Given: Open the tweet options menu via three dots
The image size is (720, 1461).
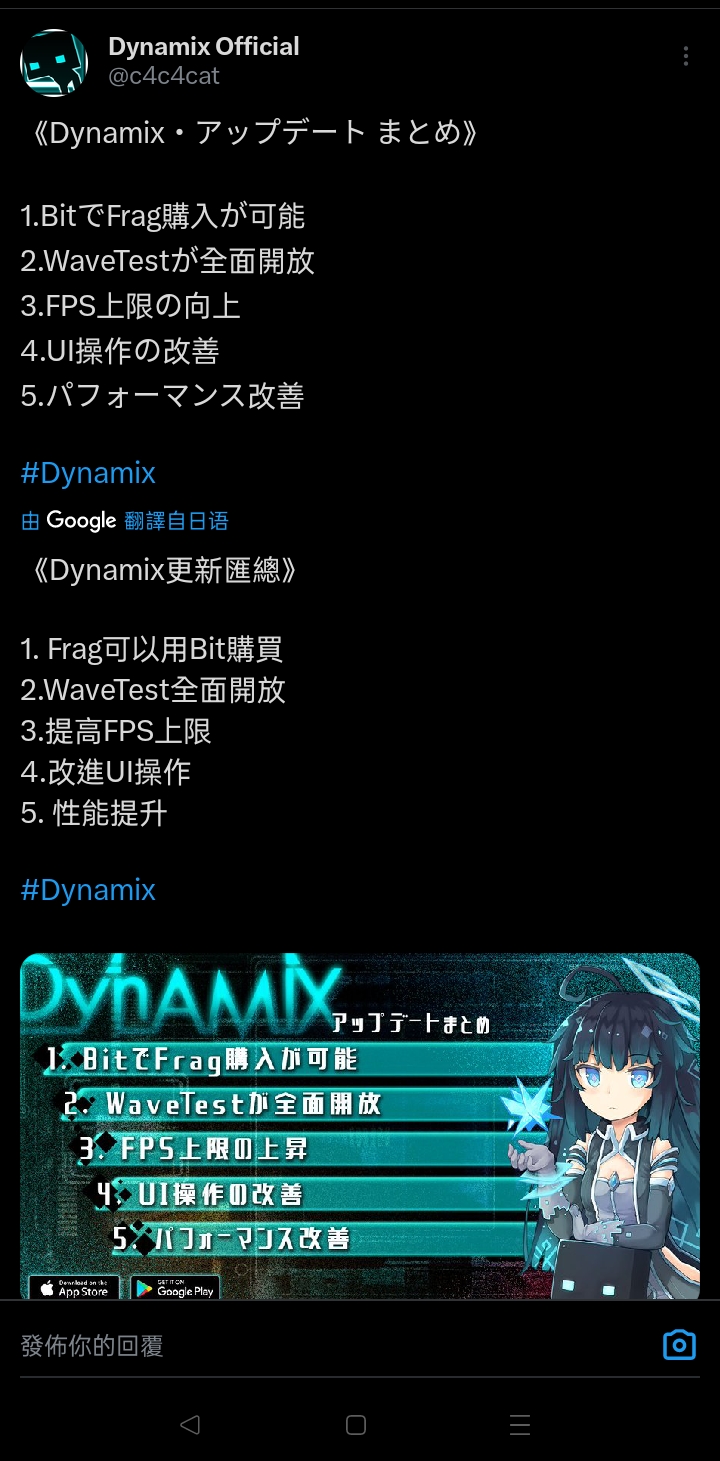Looking at the screenshot, I should (x=685, y=56).
